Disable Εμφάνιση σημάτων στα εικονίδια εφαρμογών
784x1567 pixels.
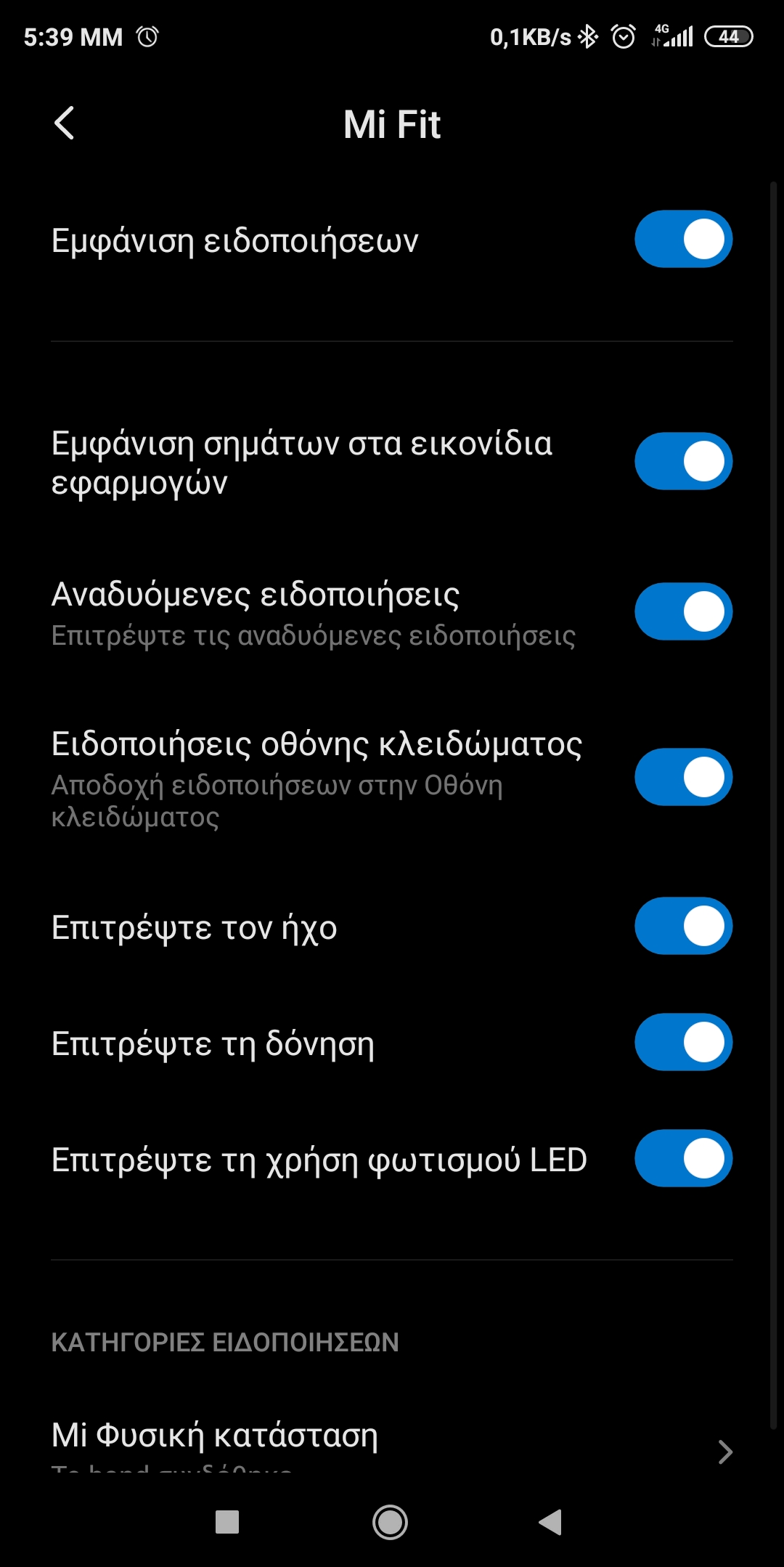(683, 462)
